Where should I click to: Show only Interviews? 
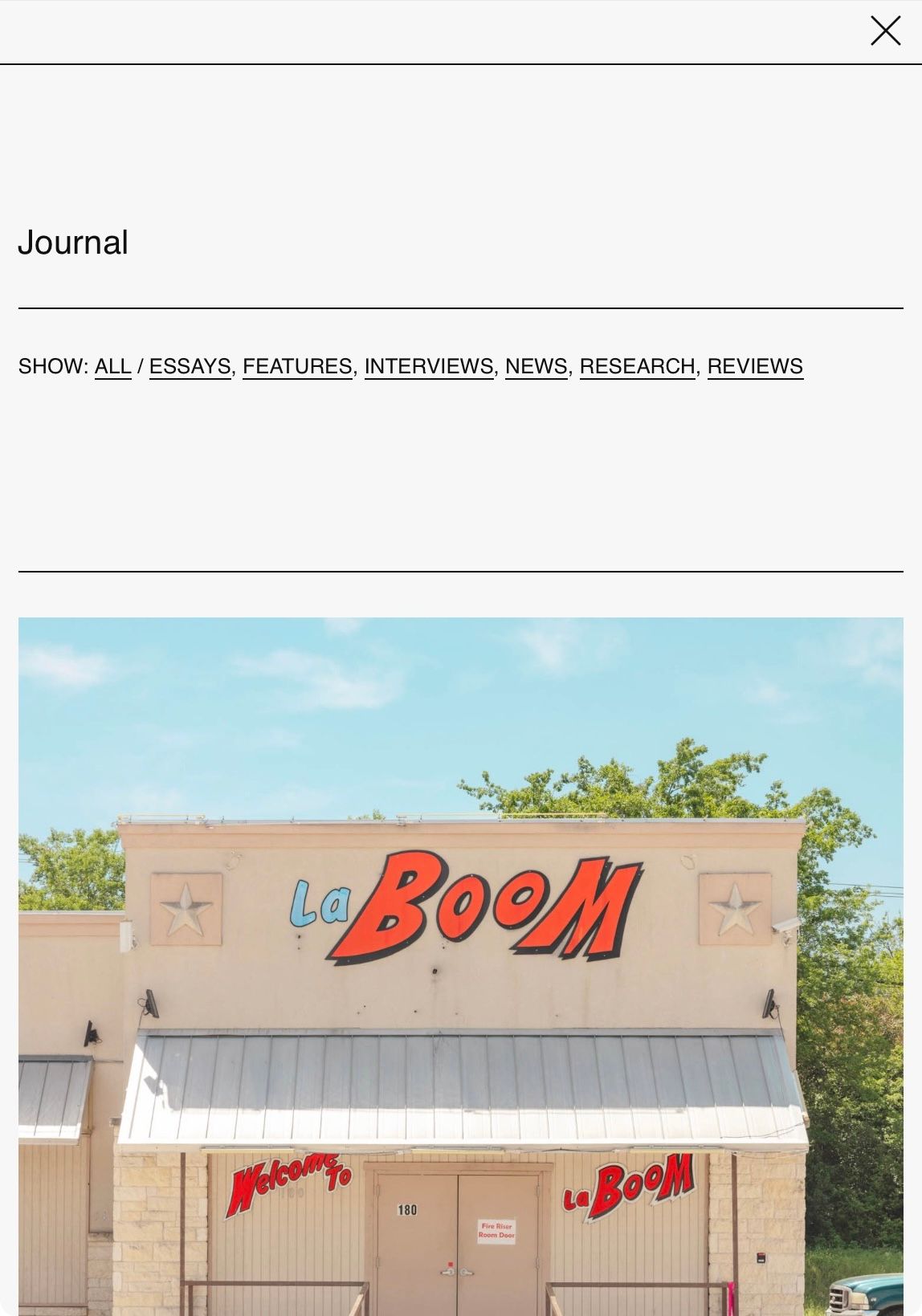pyautogui.click(x=429, y=366)
